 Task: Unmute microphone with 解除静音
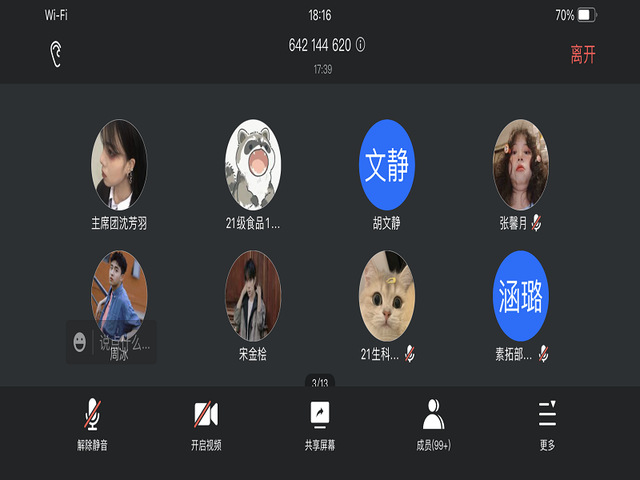pyautogui.click(x=92, y=424)
